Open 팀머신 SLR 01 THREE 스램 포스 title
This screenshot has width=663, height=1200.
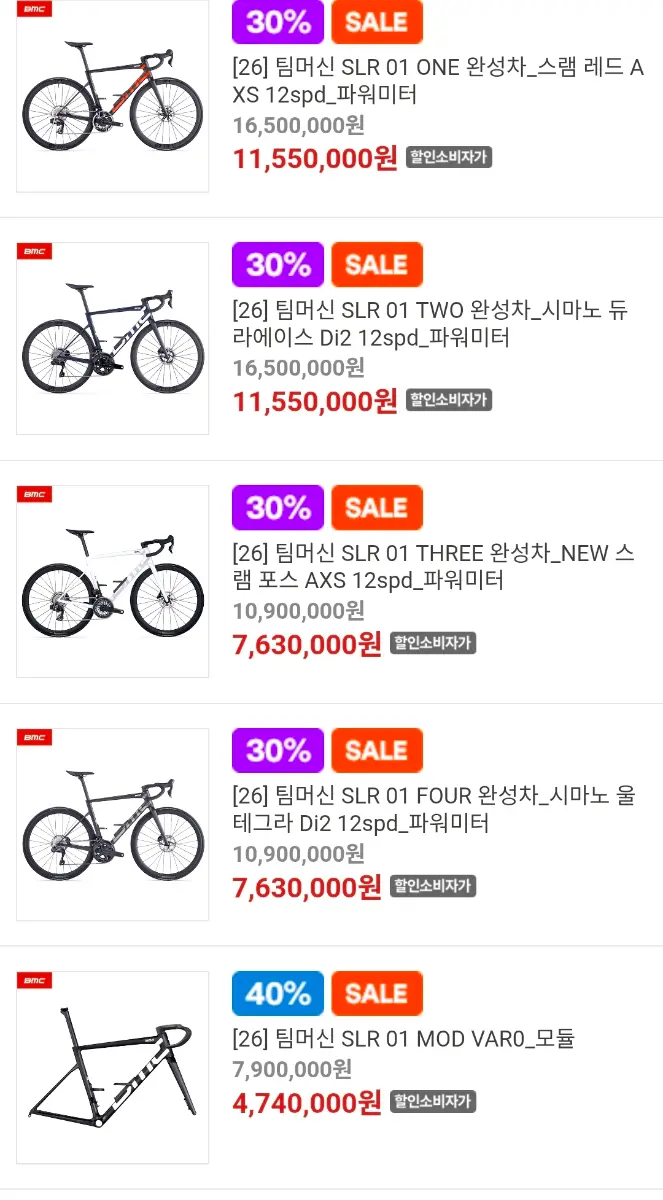(434, 567)
